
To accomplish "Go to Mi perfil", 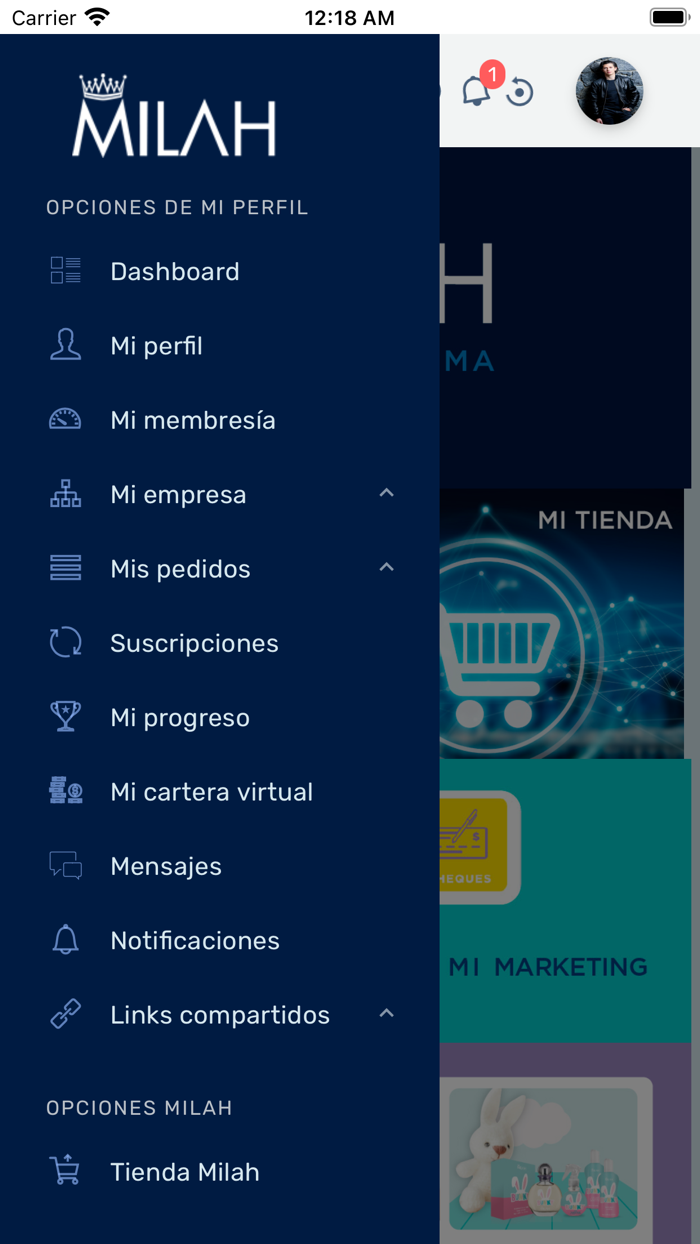I will (156, 346).
